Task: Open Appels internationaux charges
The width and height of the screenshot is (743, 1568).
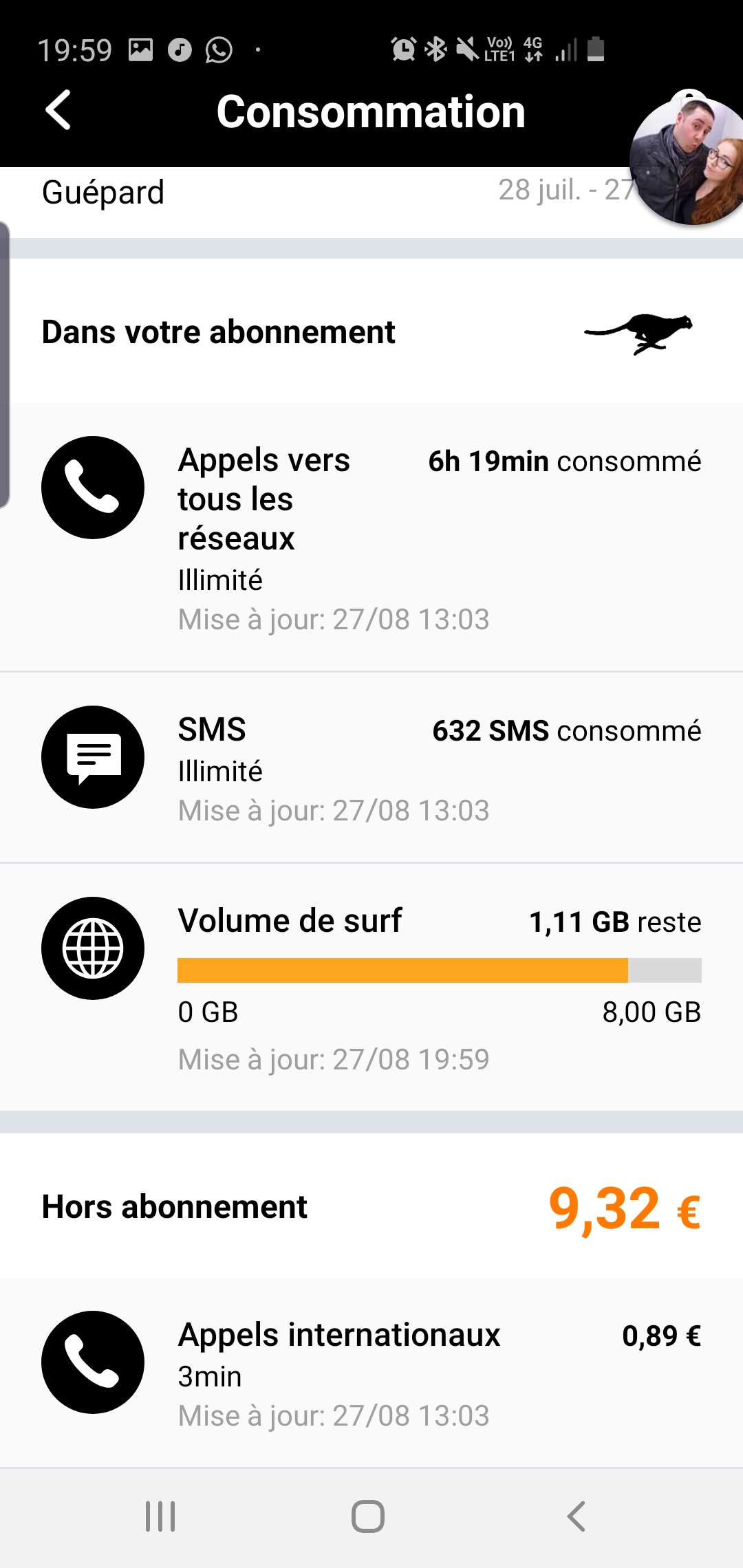Action: (371, 1373)
